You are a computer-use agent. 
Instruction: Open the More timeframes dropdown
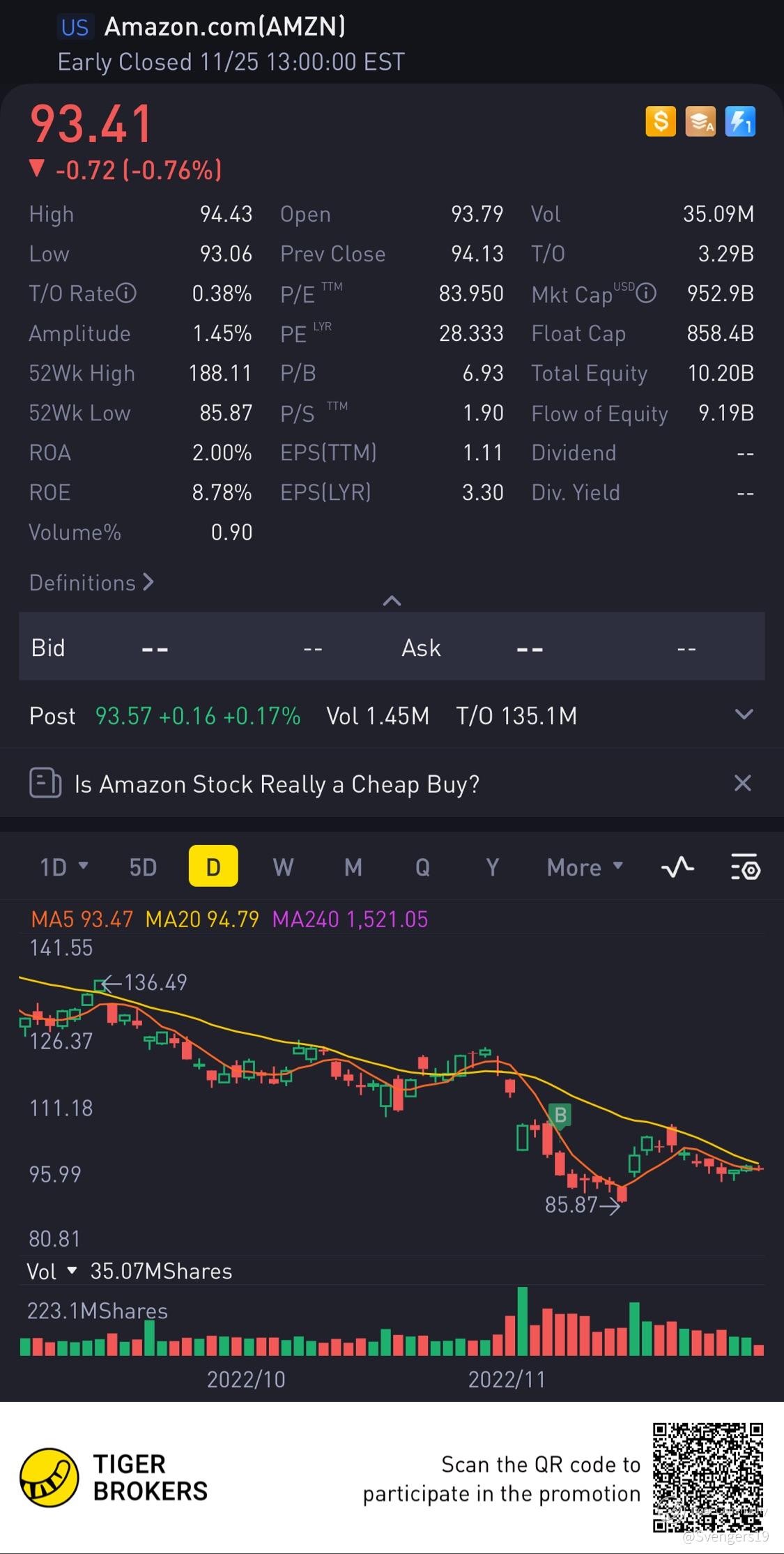[584, 867]
